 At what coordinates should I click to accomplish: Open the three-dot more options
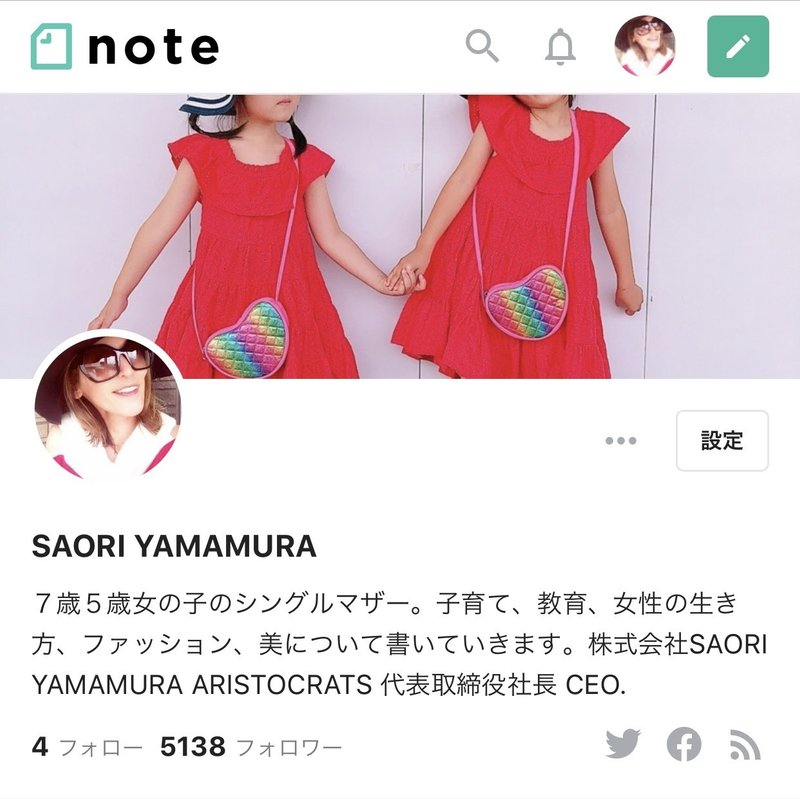click(x=621, y=441)
